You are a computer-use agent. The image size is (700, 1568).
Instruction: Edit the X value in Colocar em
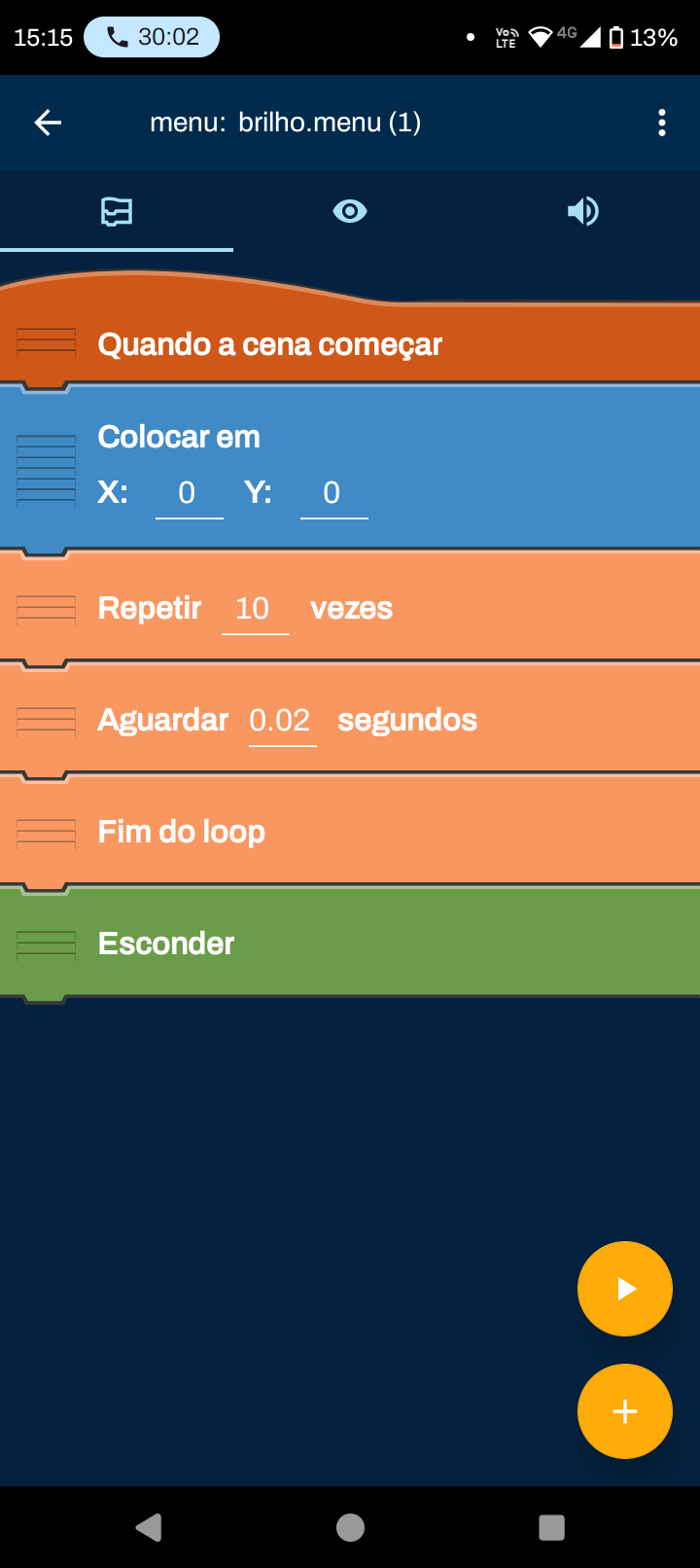pyautogui.click(x=189, y=493)
